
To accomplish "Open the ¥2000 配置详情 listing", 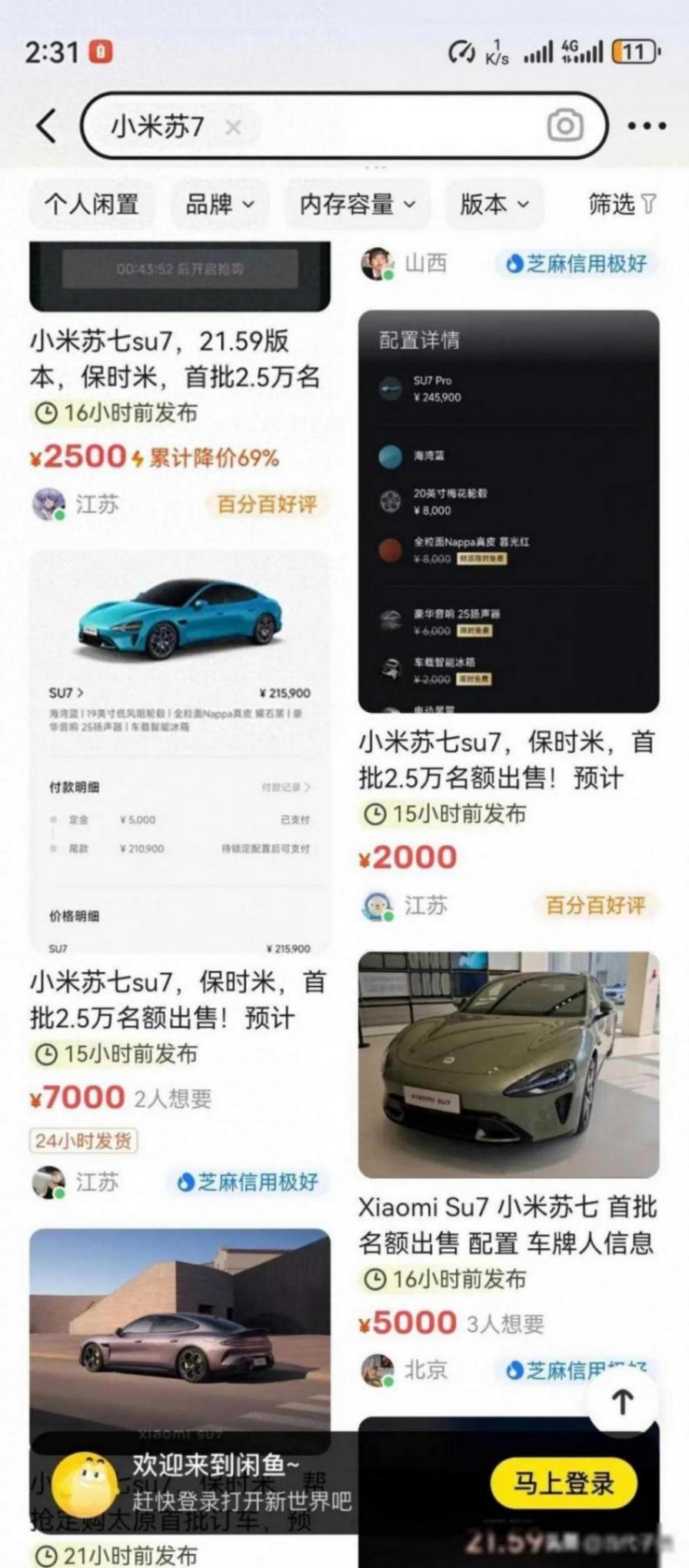I will [x=508, y=511].
